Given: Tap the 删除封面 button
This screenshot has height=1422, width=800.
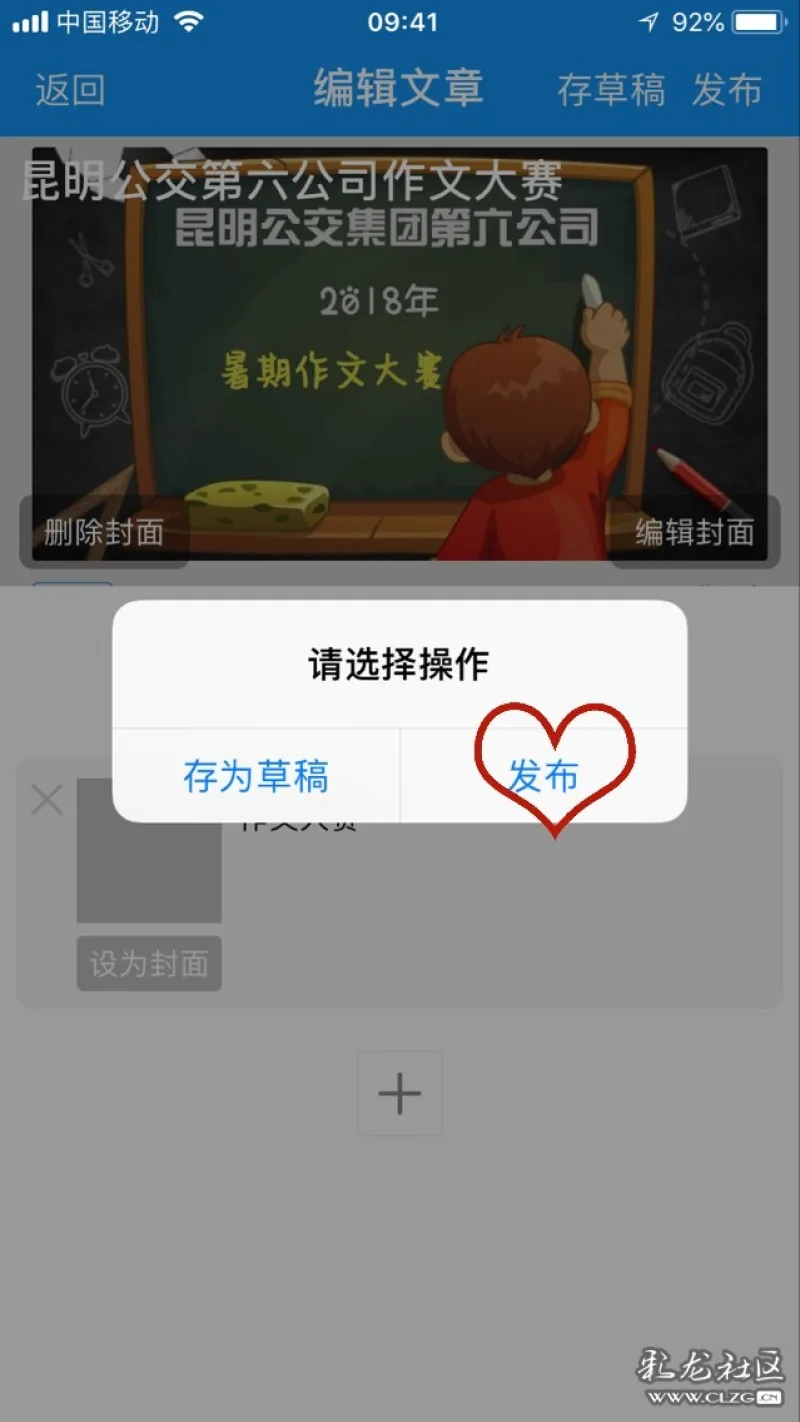Looking at the screenshot, I should [x=104, y=532].
